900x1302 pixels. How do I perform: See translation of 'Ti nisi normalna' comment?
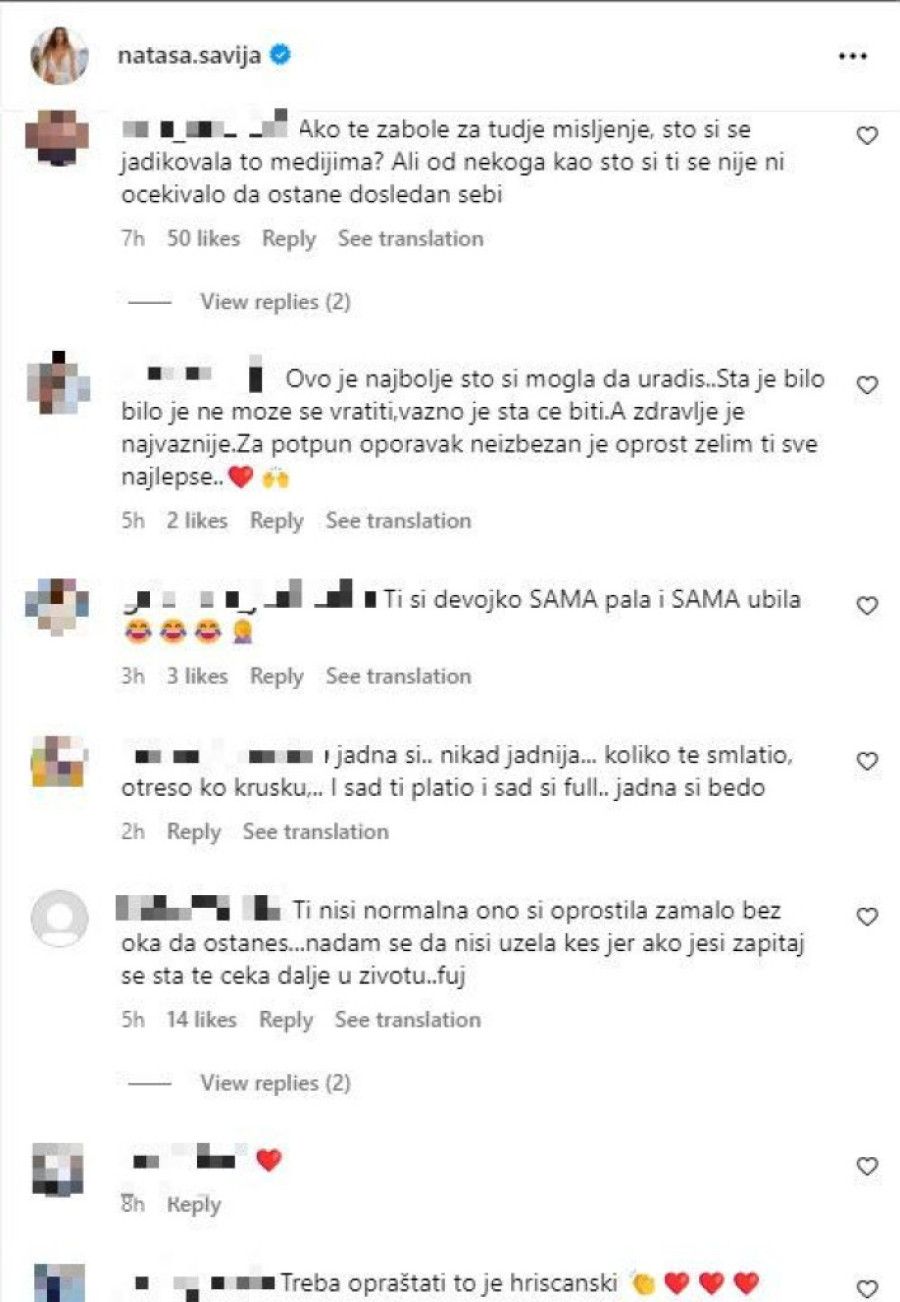point(407,1020)
